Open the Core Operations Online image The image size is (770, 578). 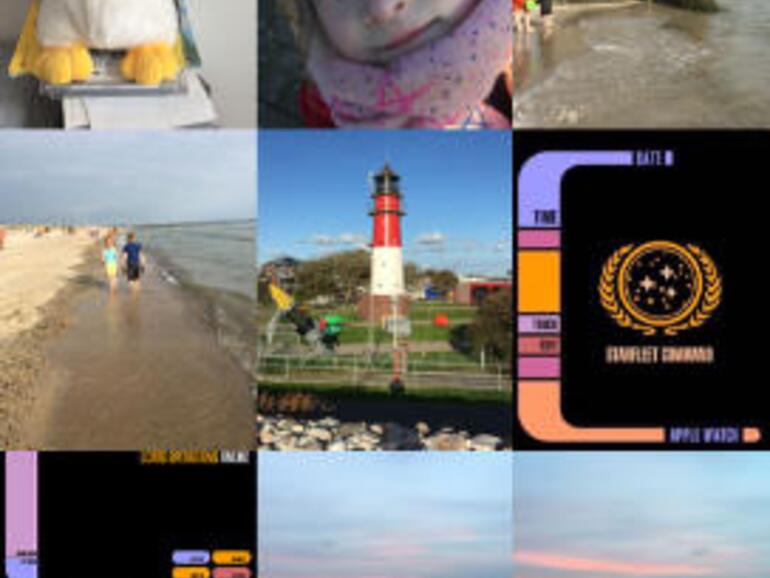coord(127,514)
